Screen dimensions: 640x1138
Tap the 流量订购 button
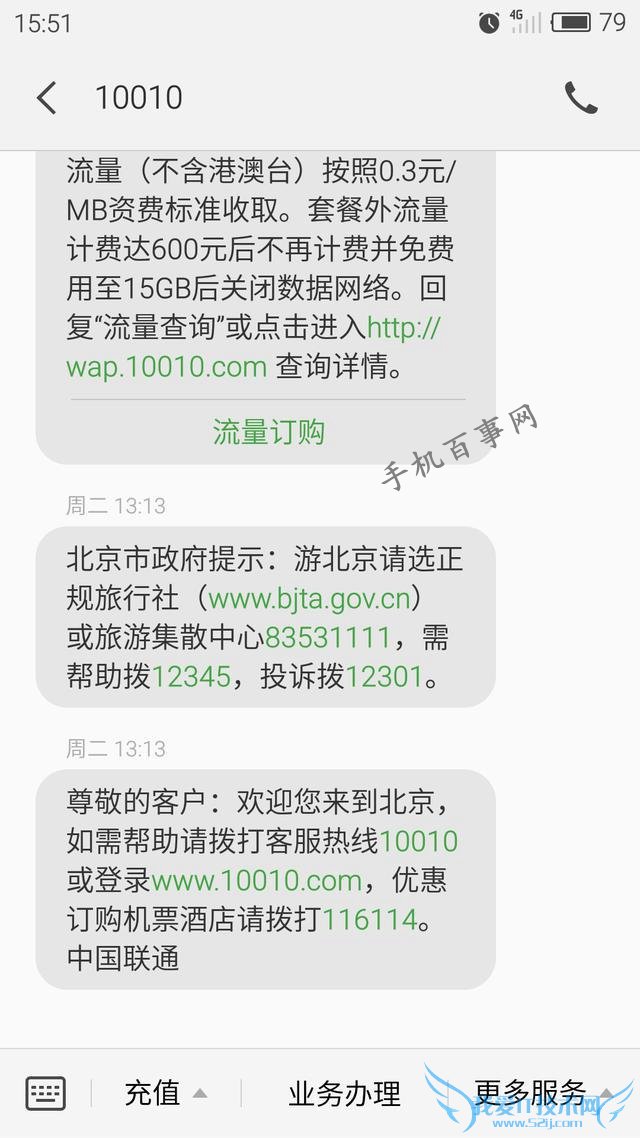[x=268, y=432]
